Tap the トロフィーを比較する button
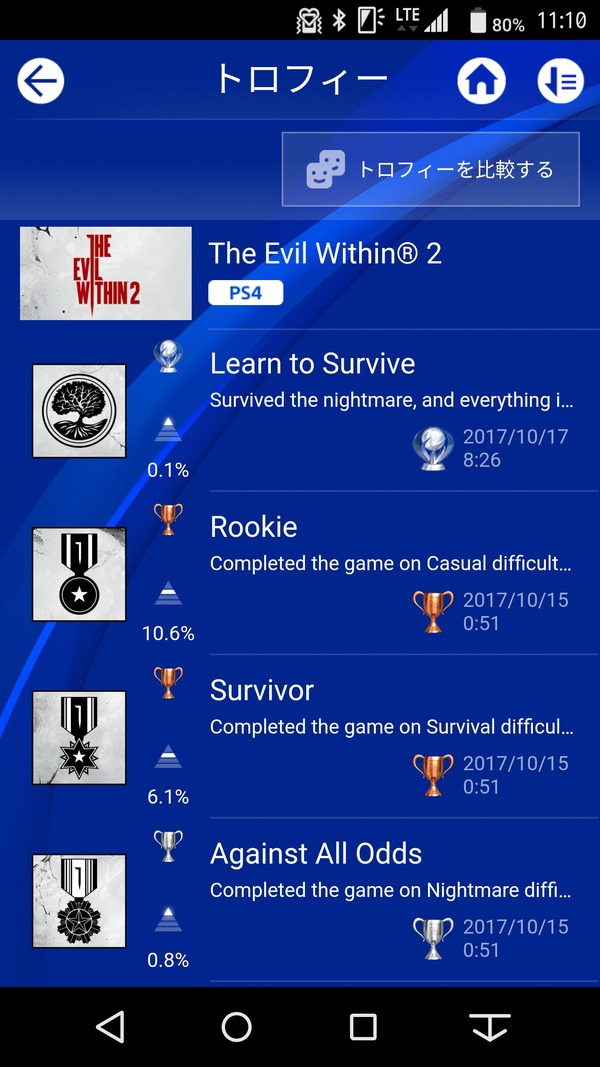 (431, 169)
